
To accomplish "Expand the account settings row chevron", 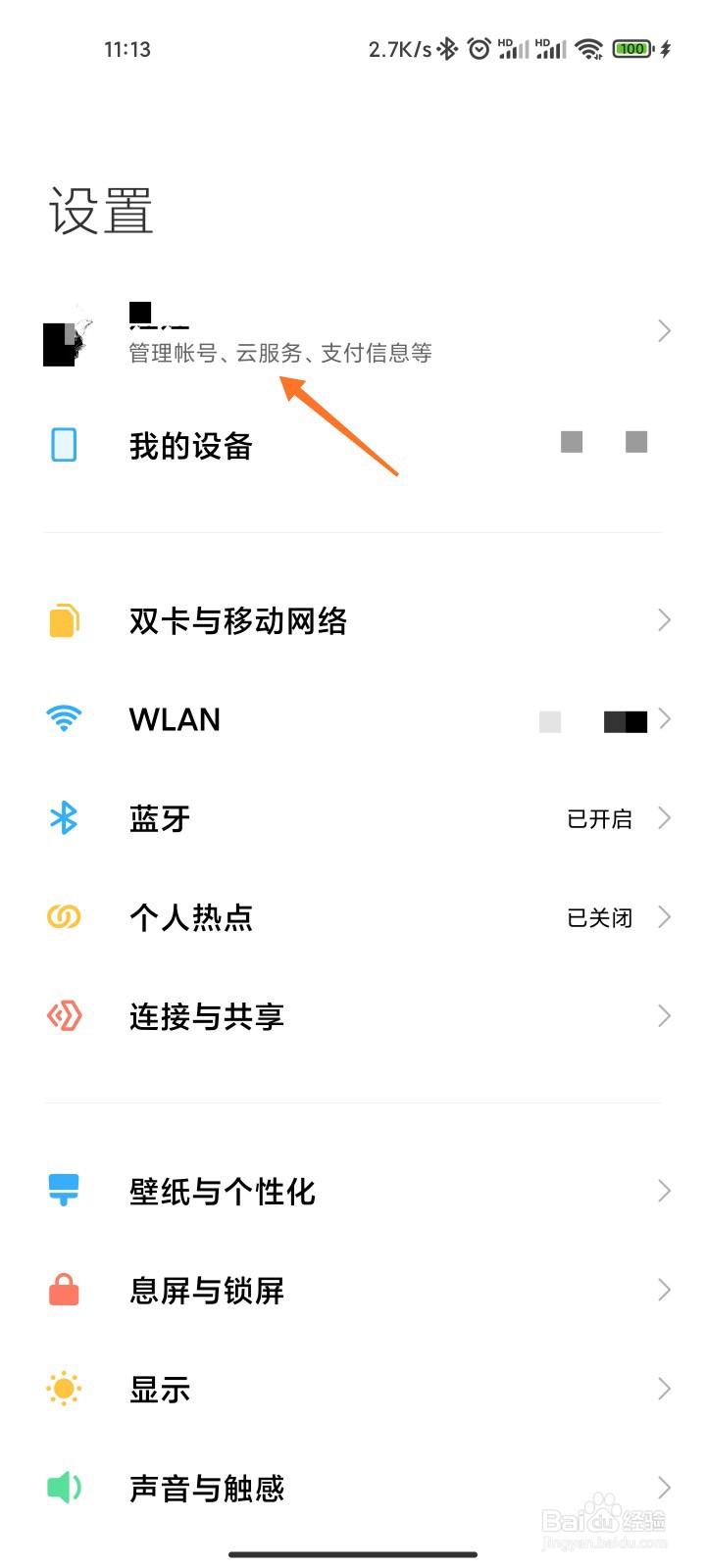I will click(x=663, y=331).
